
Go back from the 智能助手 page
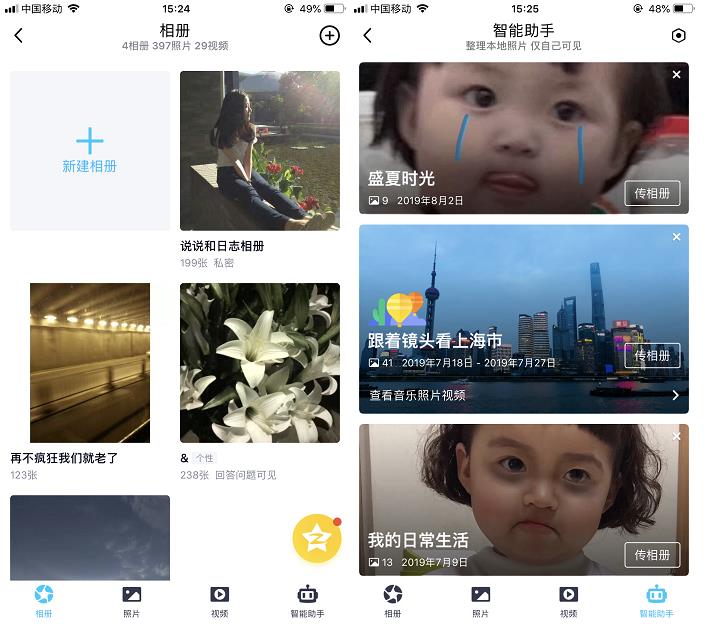pyautogui.click(x=367, y=36)
